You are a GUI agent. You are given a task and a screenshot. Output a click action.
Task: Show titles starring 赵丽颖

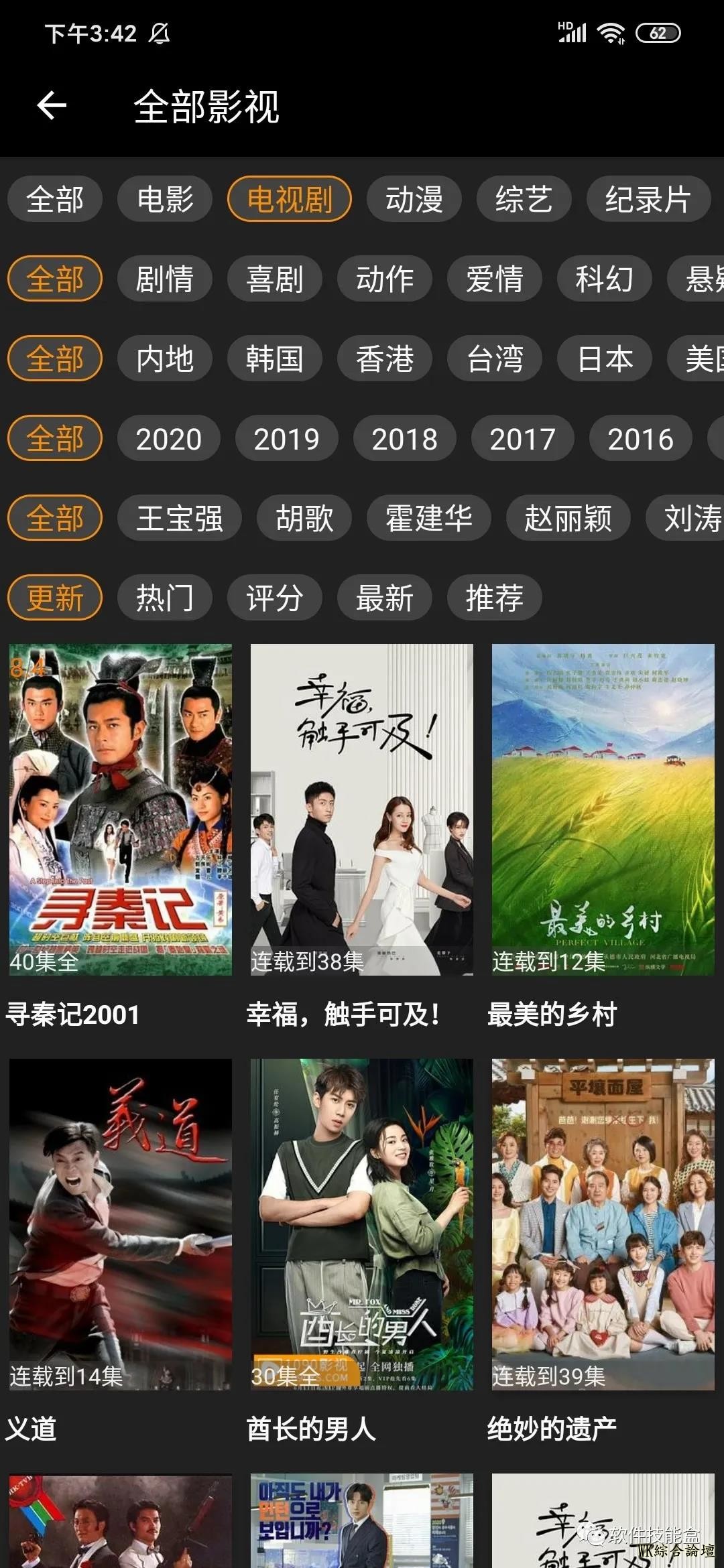click(568, 518)
